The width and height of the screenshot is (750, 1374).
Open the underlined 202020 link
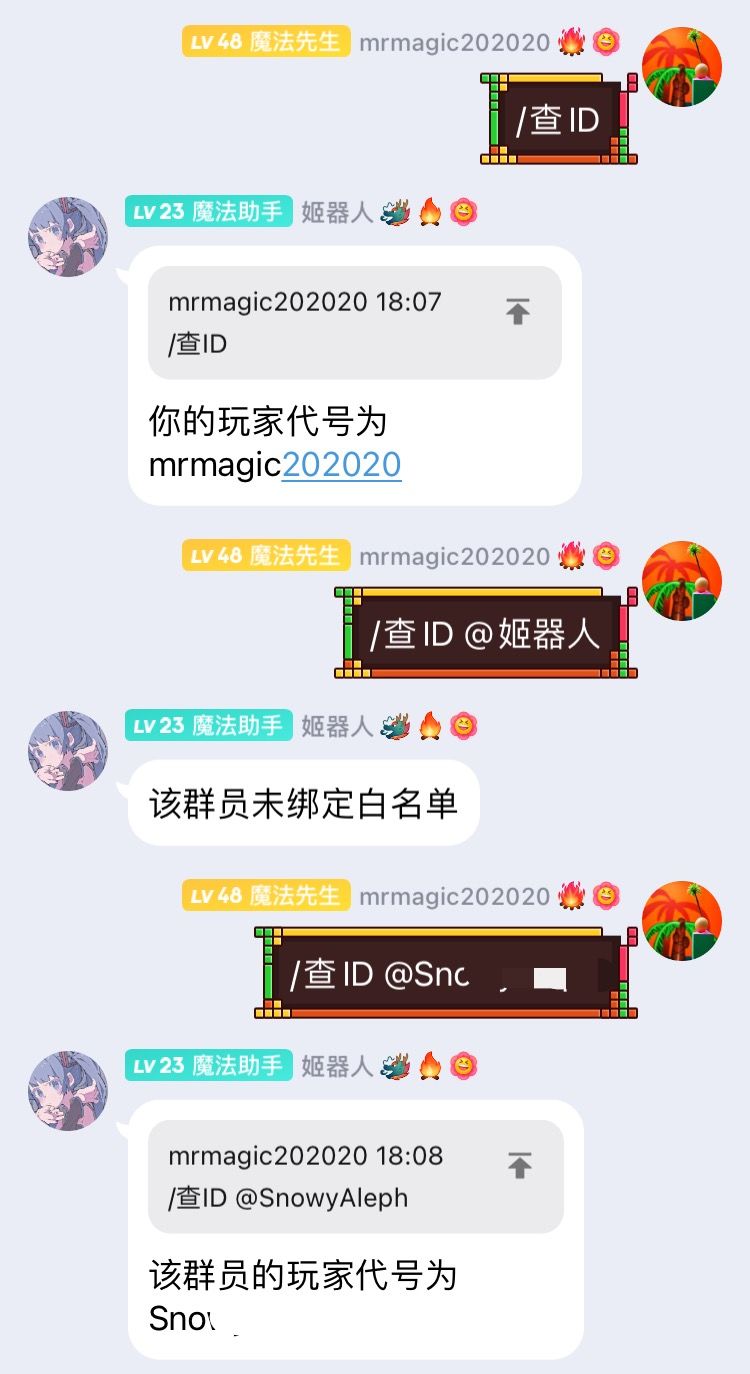pos(341,464)
